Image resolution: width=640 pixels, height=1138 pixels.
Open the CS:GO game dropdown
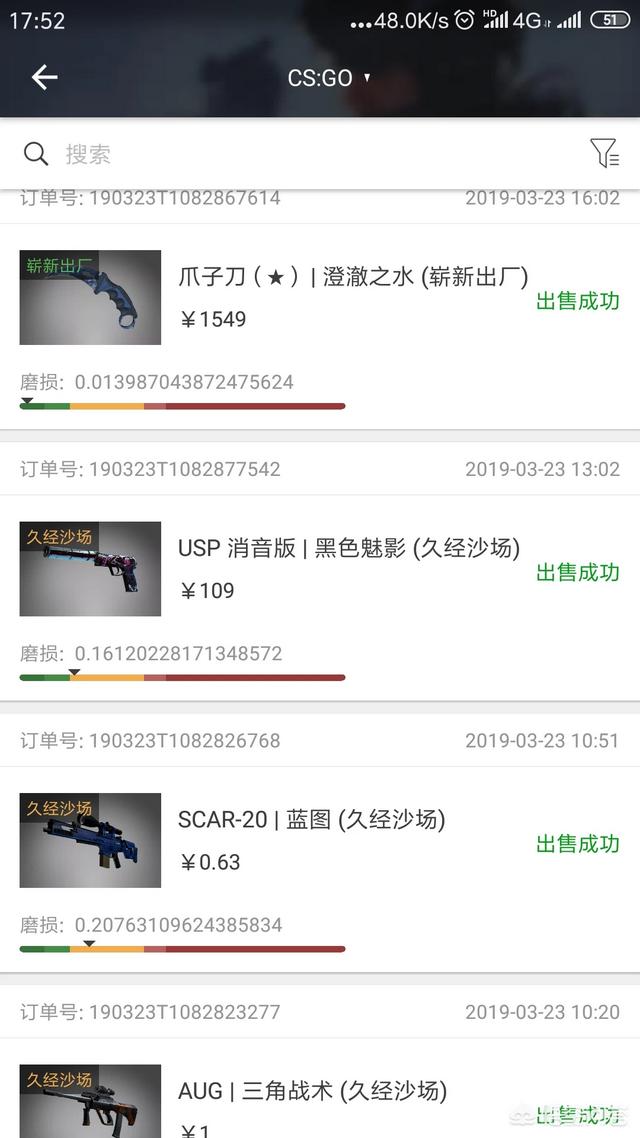click(328, 78)
